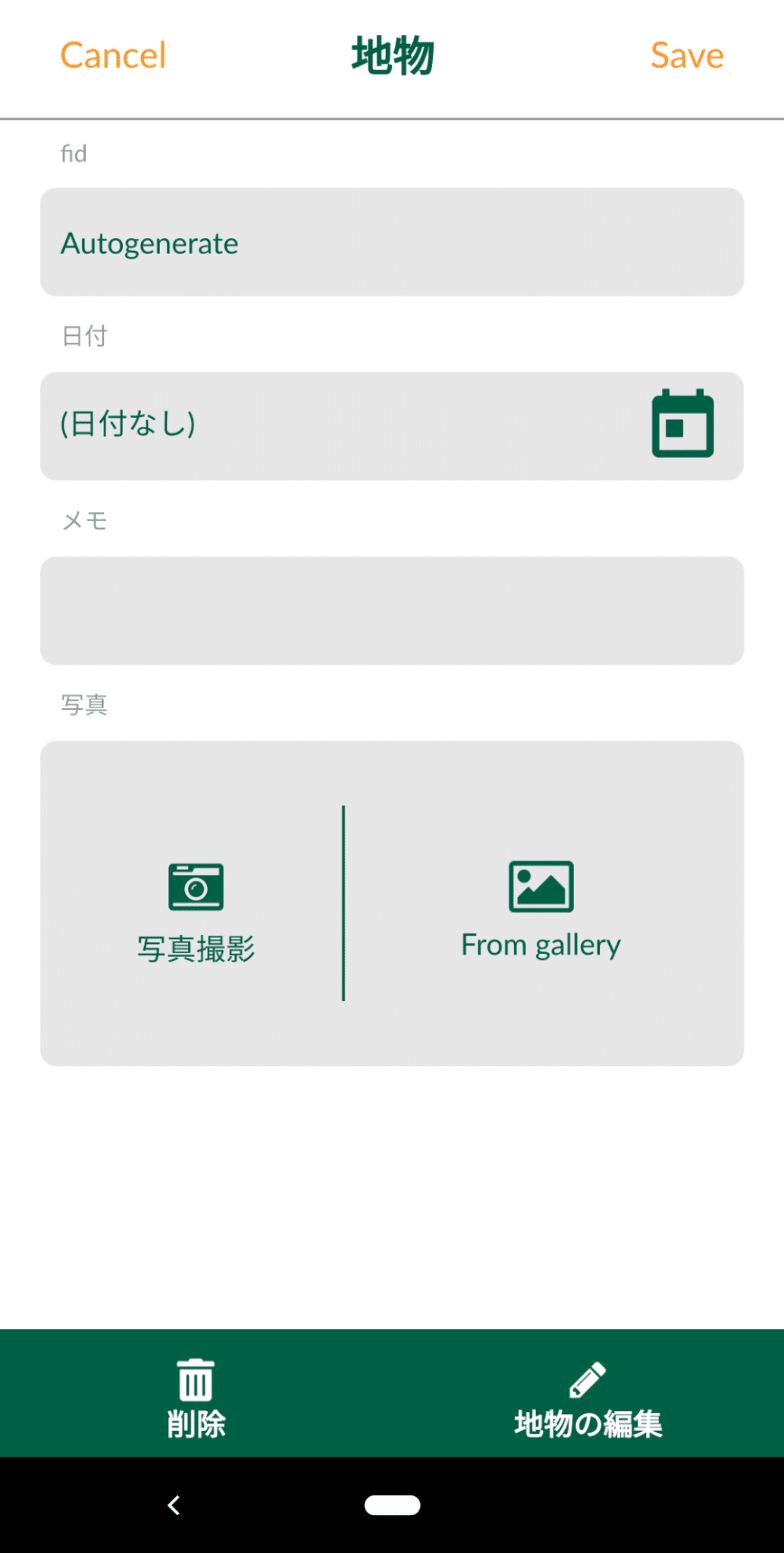
Task: Tap the fid Autogenerate field
Action: 391,243
